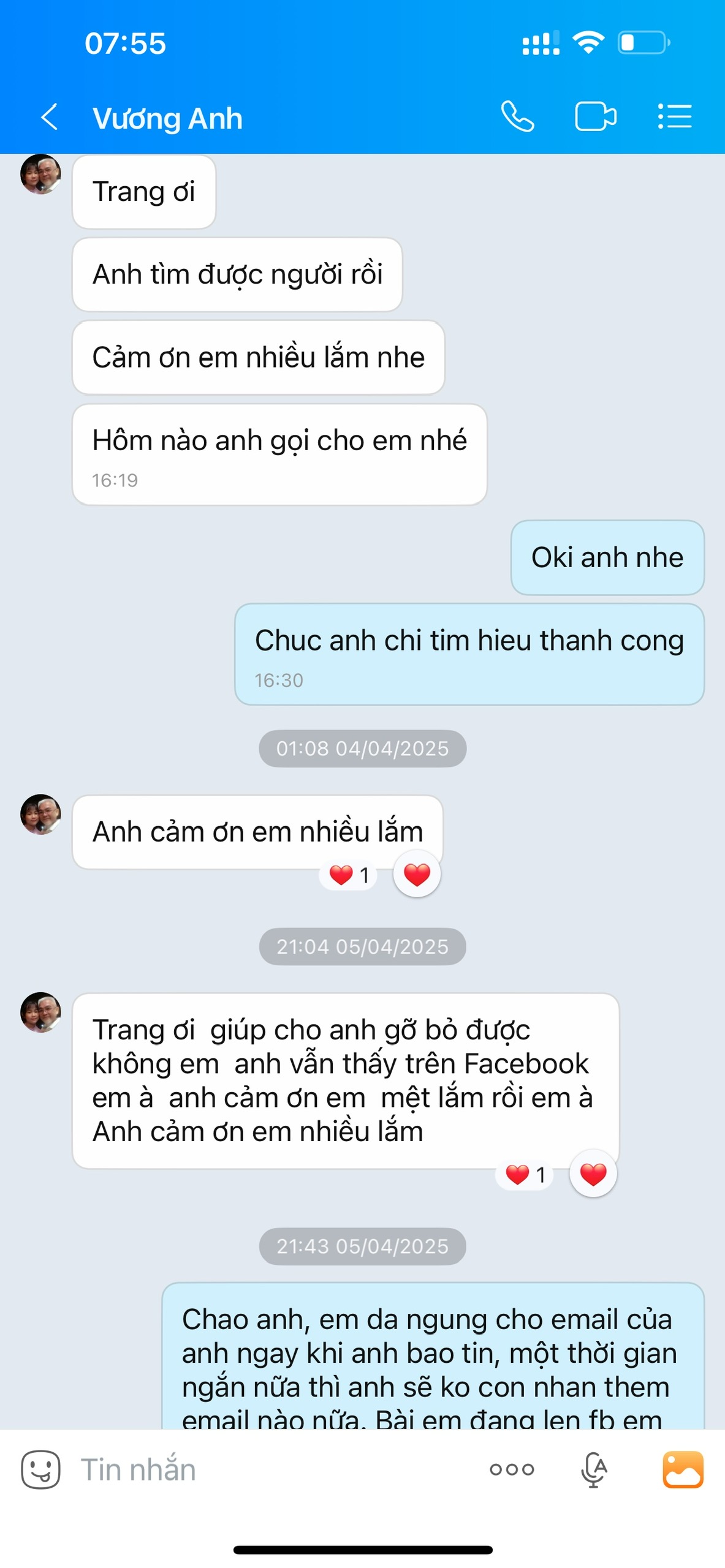Open the sticker and emoji picker
The image size is (725, 1568).
point(40,1469)
